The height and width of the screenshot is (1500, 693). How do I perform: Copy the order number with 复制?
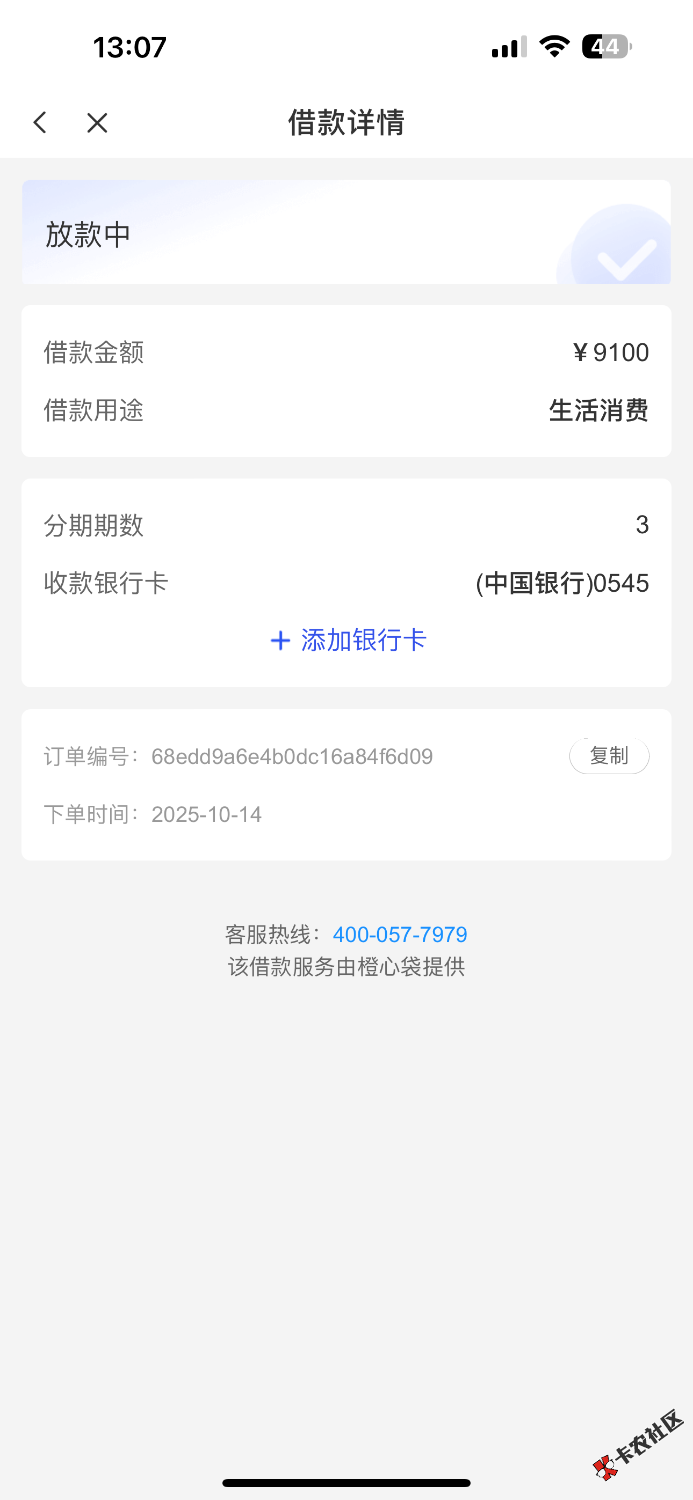[x=609, y=756]
